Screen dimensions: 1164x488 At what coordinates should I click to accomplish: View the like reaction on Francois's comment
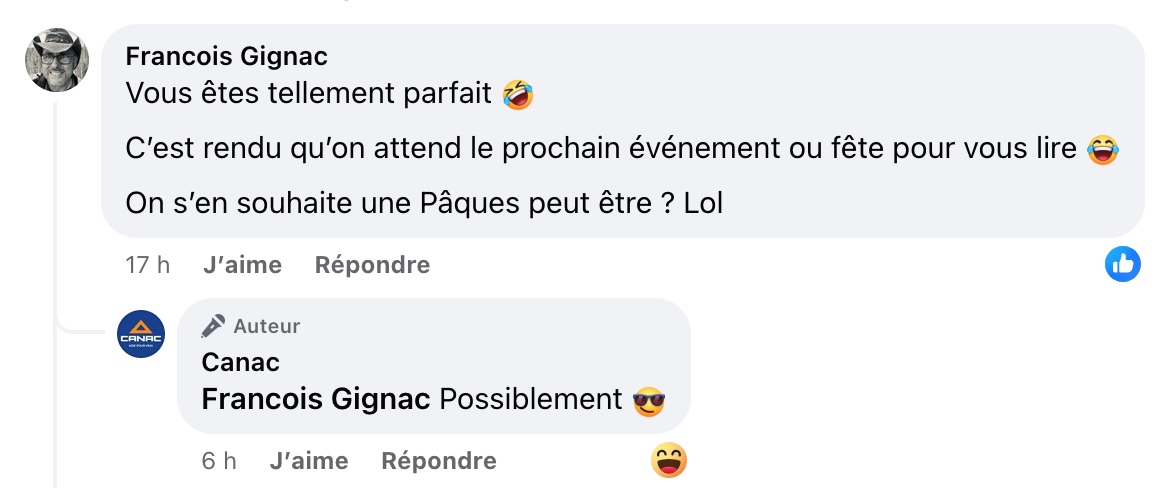click(x=1123, y=264)
